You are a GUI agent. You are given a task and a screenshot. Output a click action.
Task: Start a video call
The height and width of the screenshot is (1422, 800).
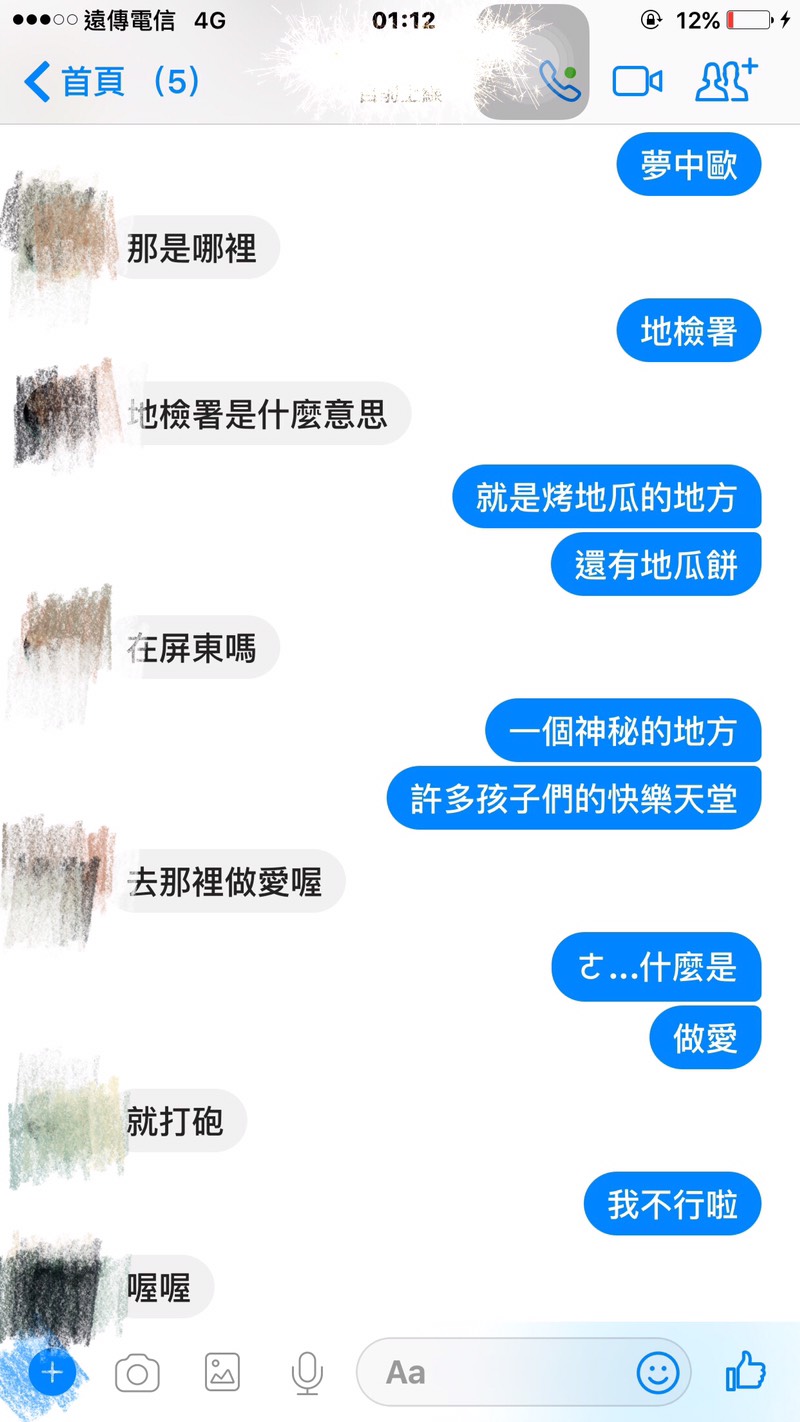point(638,82)
